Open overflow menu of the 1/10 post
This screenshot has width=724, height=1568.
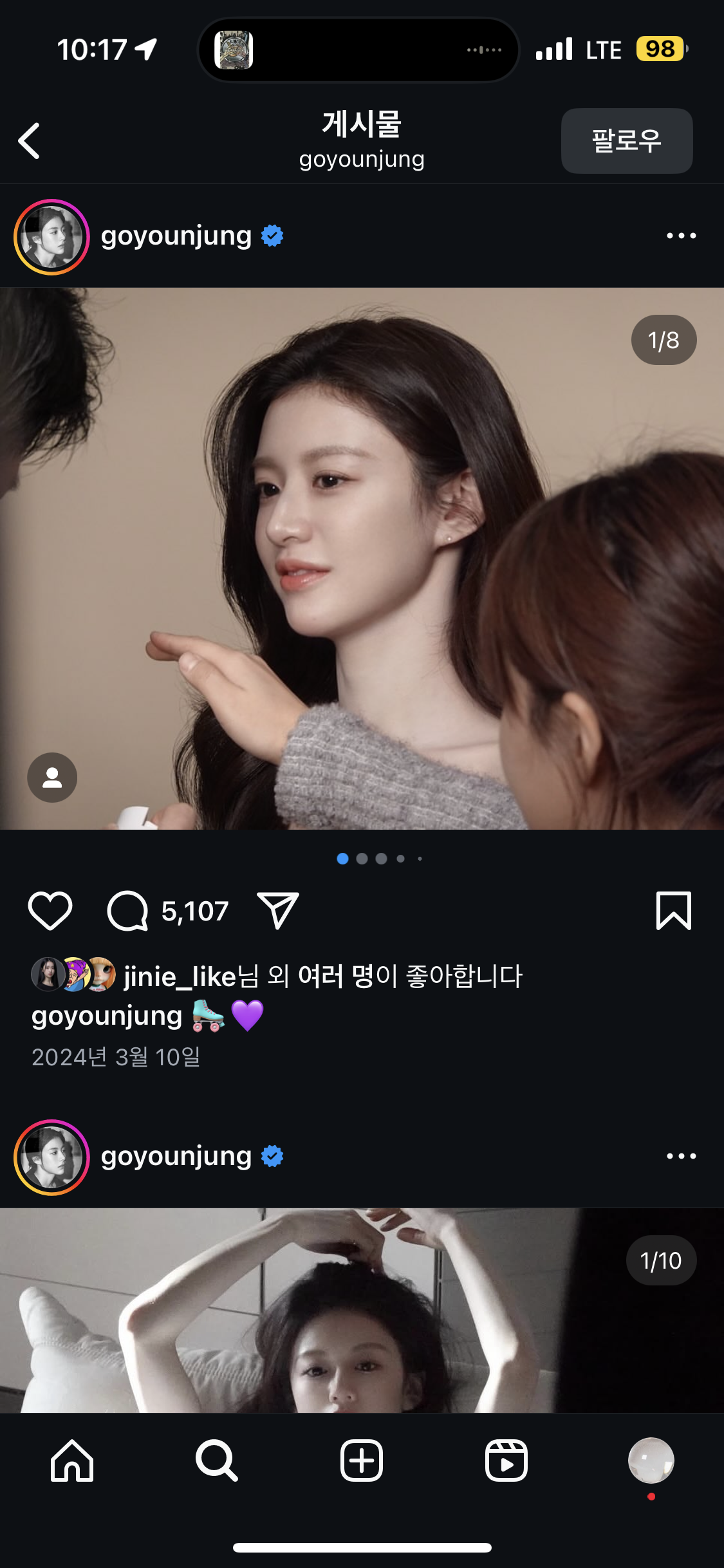(x=681, y=1157)
